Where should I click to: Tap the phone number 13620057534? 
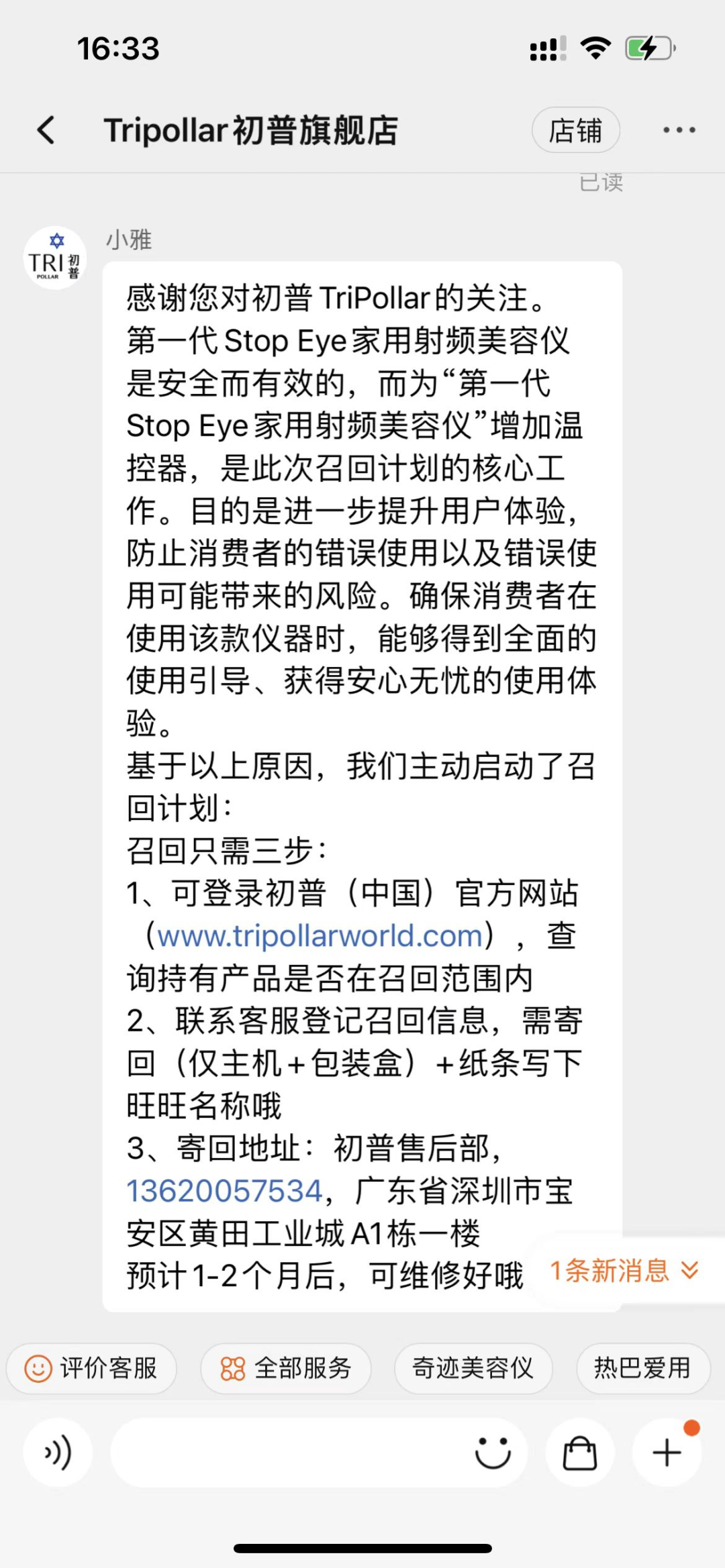click(225, 1191)
